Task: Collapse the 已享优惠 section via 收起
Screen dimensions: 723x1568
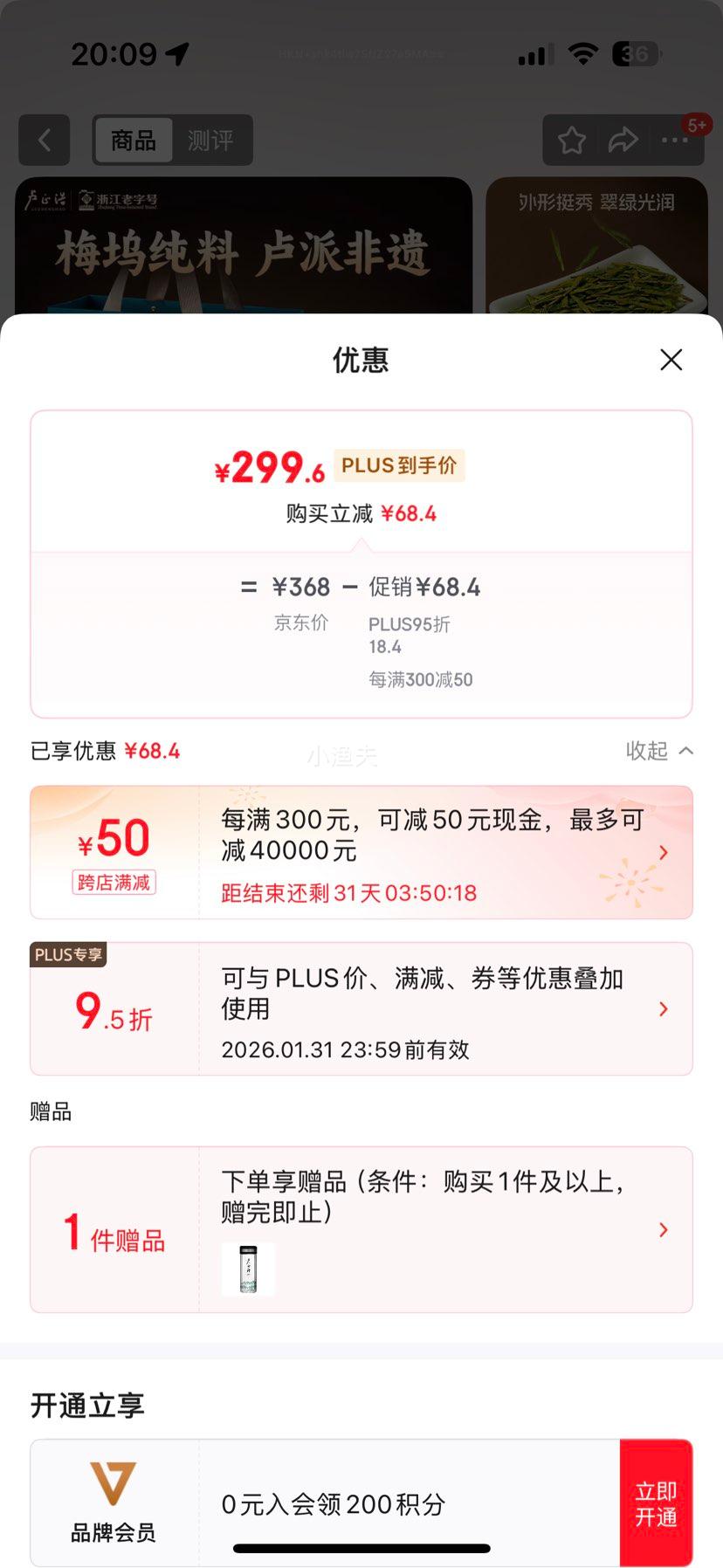Action: [x=660, y=752]
